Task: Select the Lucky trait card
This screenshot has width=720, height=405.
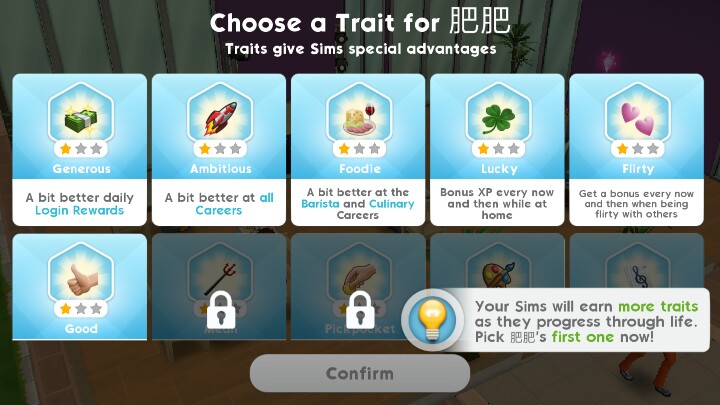Action: (x=496, y=150)
